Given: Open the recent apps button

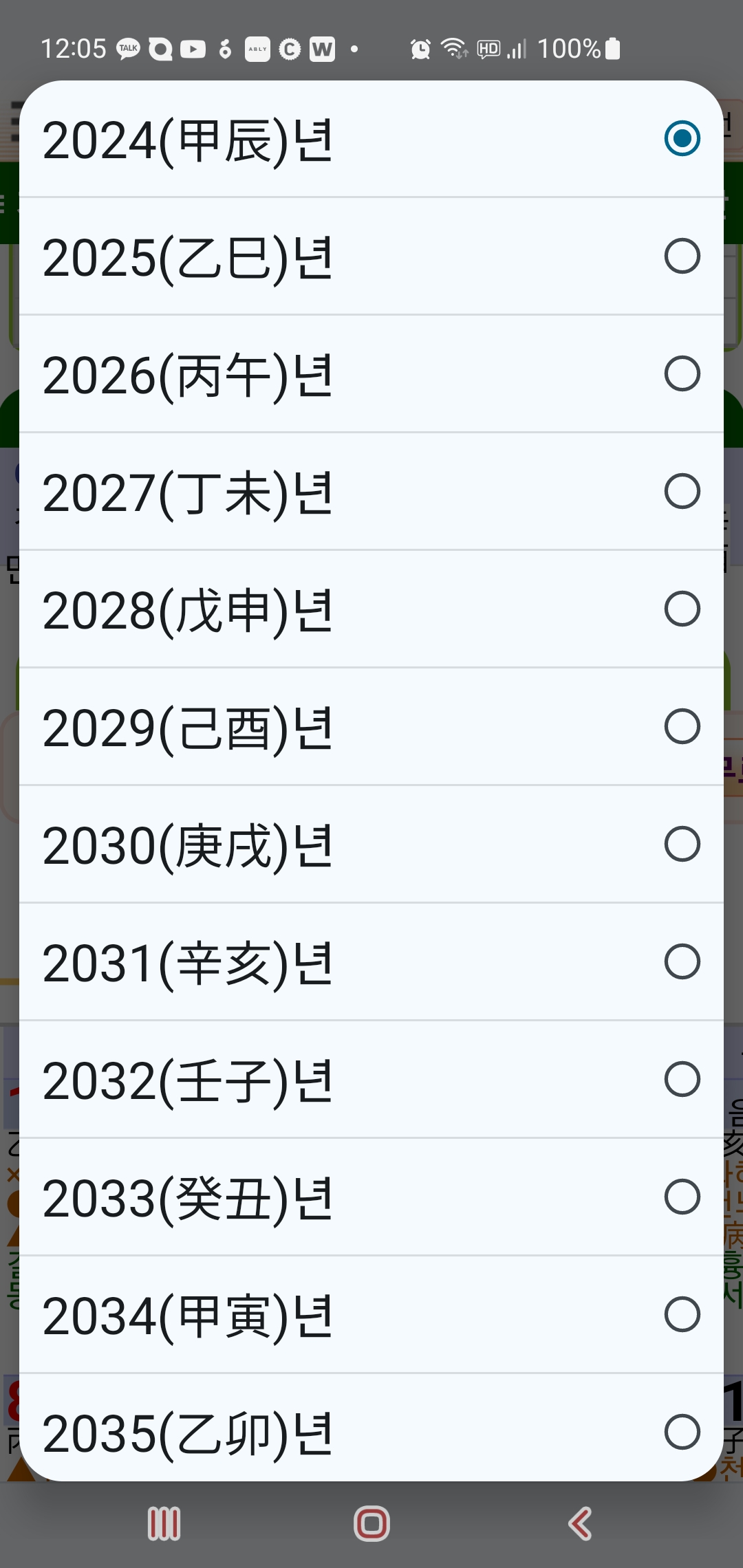Looking at the screenshot, I should pyautogui.click(x=163, y=1522).
